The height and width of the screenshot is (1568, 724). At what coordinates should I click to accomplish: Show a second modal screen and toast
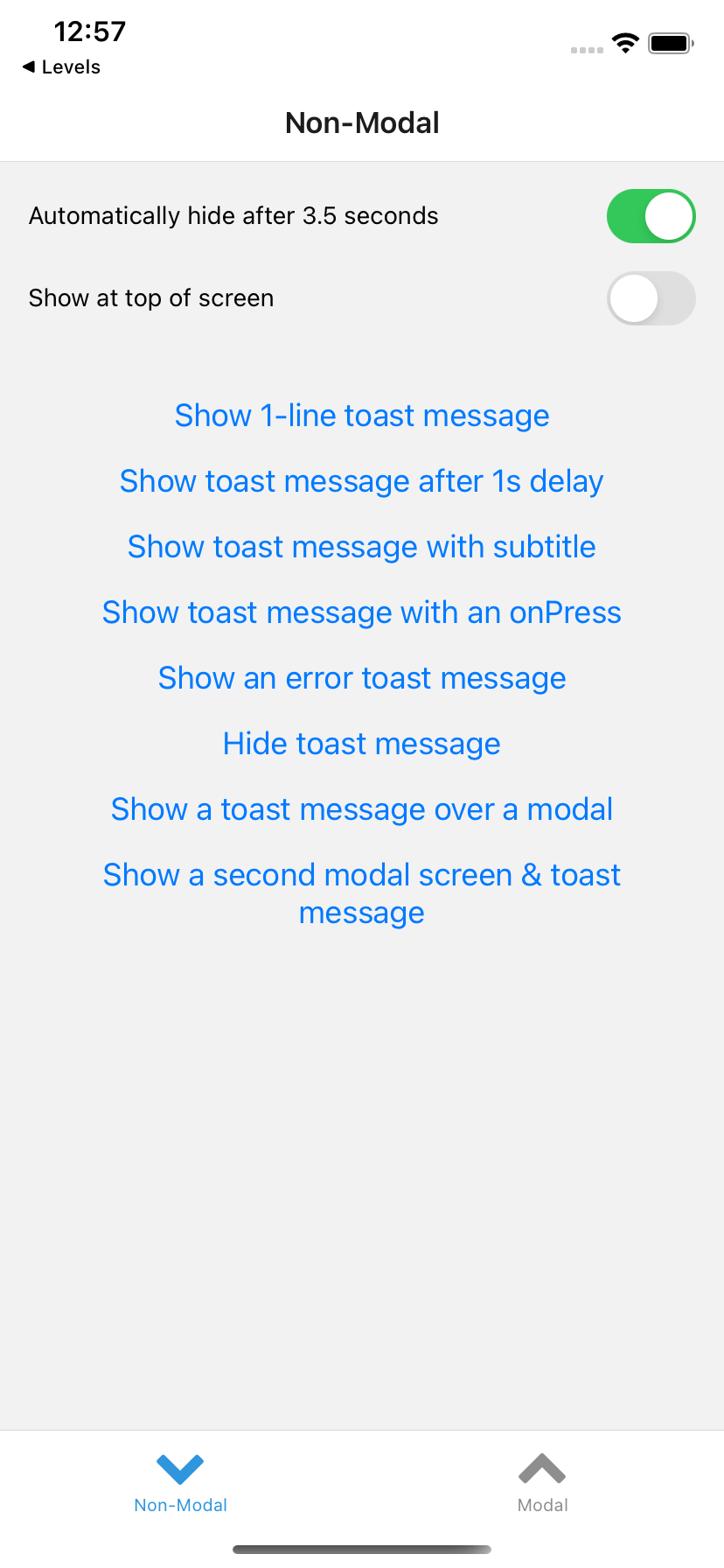(x=361, y=892)
